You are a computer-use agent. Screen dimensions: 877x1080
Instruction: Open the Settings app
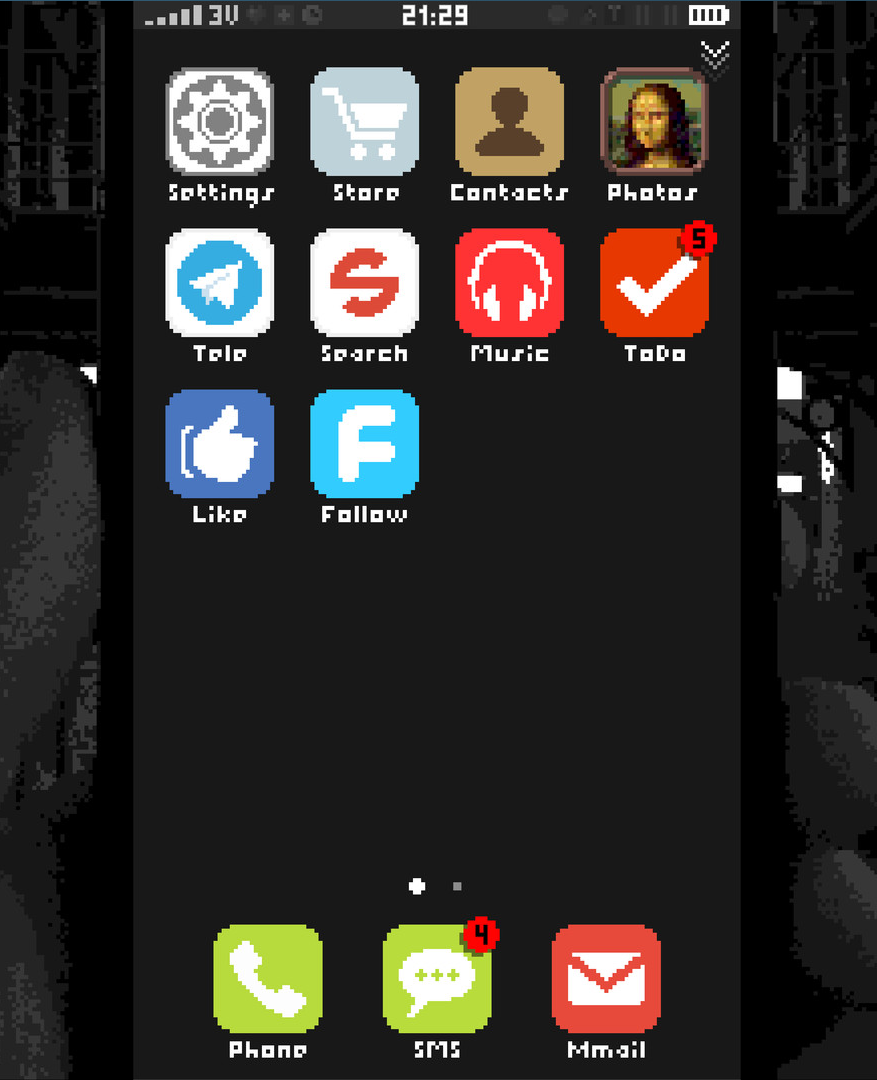[x=219, y=121]
